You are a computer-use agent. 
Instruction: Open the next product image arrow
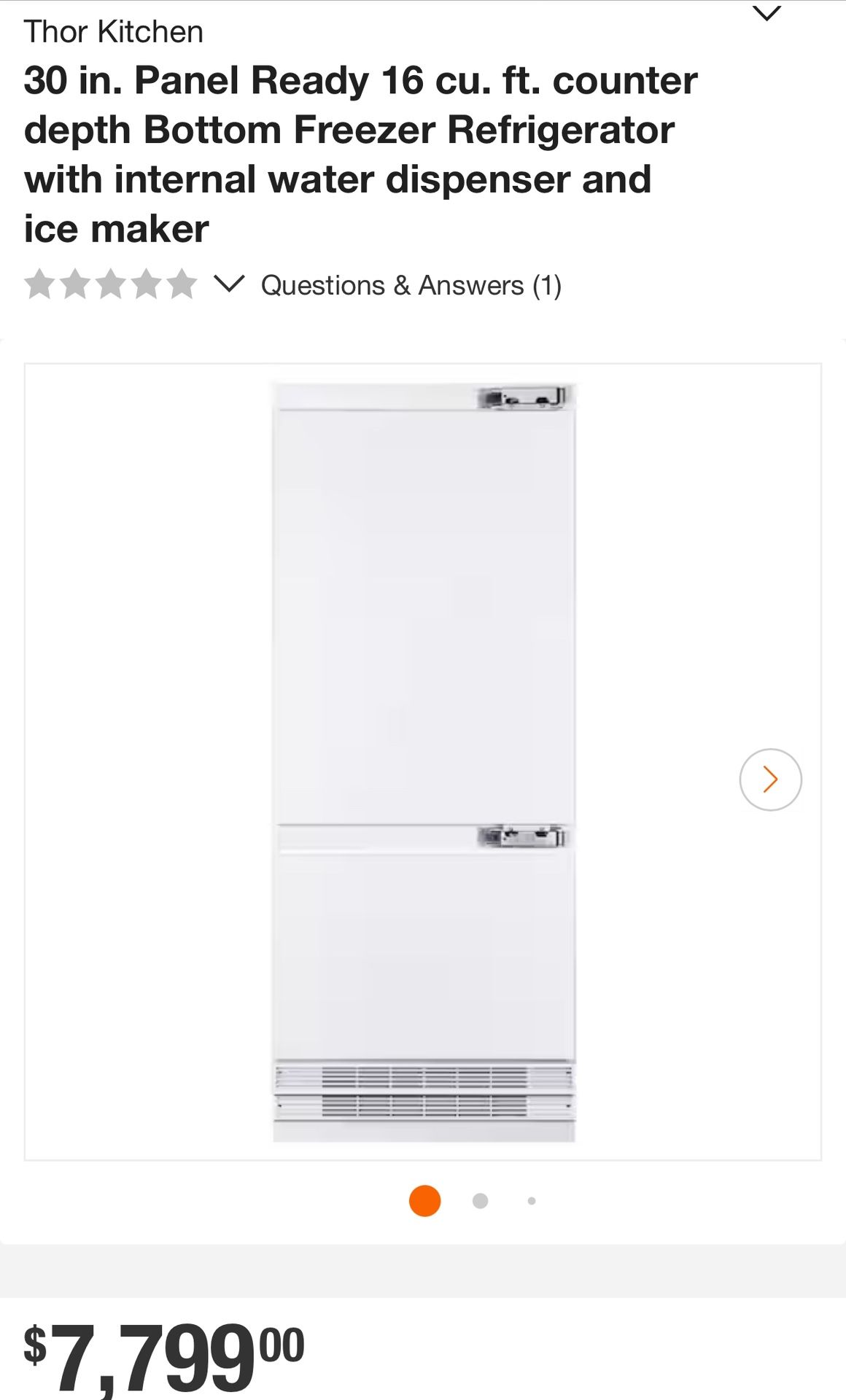(770, 779)
